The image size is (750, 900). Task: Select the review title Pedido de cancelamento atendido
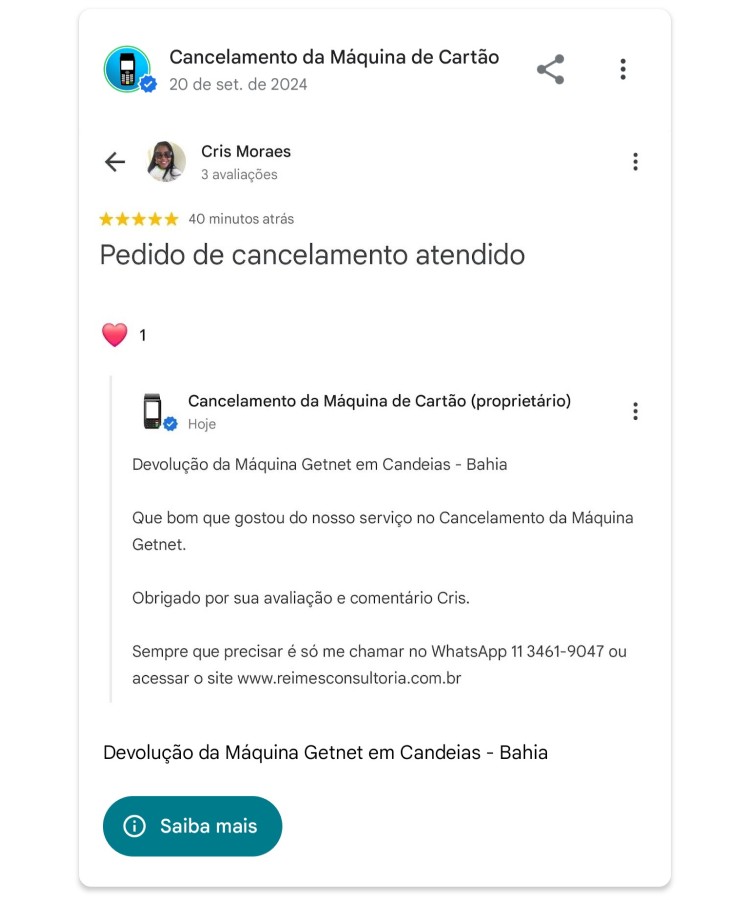[x=310, y=255]
